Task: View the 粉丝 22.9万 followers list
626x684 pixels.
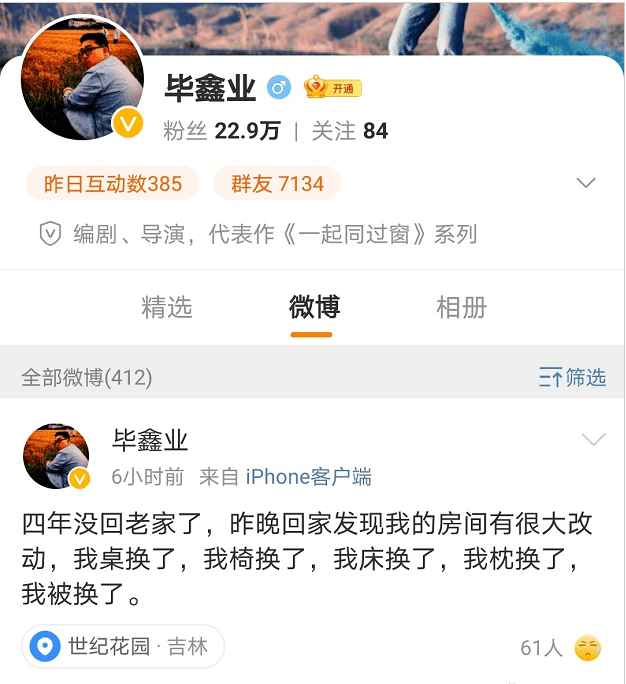Action: coord(222,131)
